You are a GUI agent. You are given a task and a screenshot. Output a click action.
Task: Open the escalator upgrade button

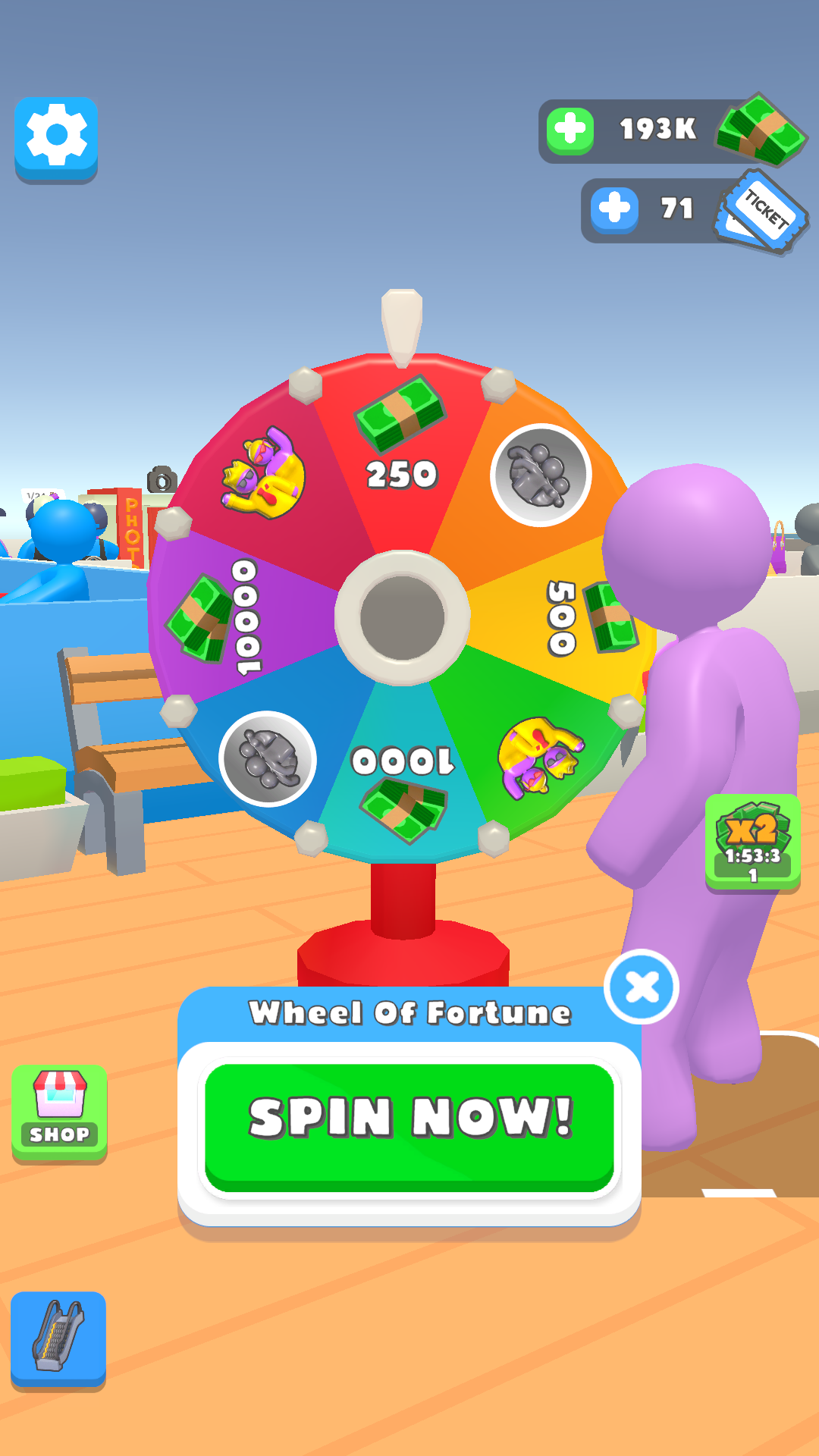(58, 1338)
